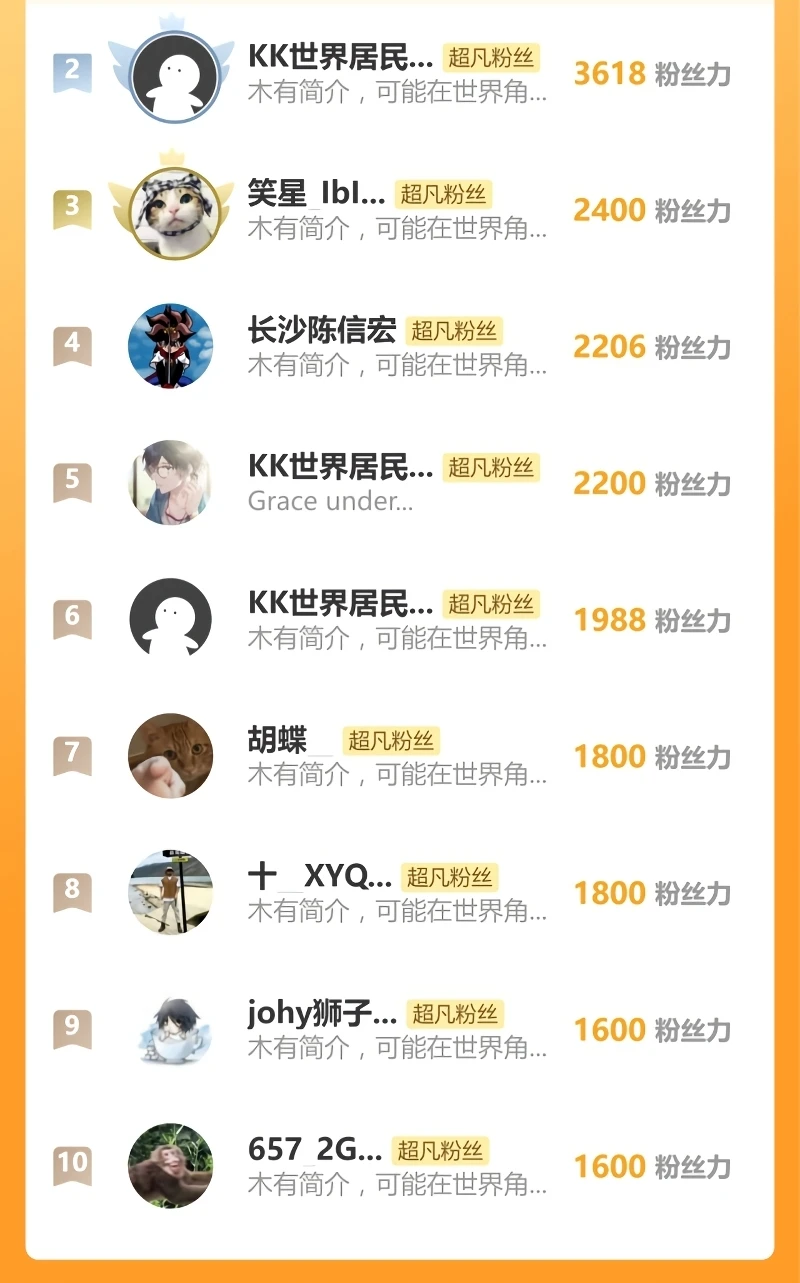Open the rank 2 fan with 3618 粉丝力
This screenshot has height=1283, width=800.
coord(400,74)
